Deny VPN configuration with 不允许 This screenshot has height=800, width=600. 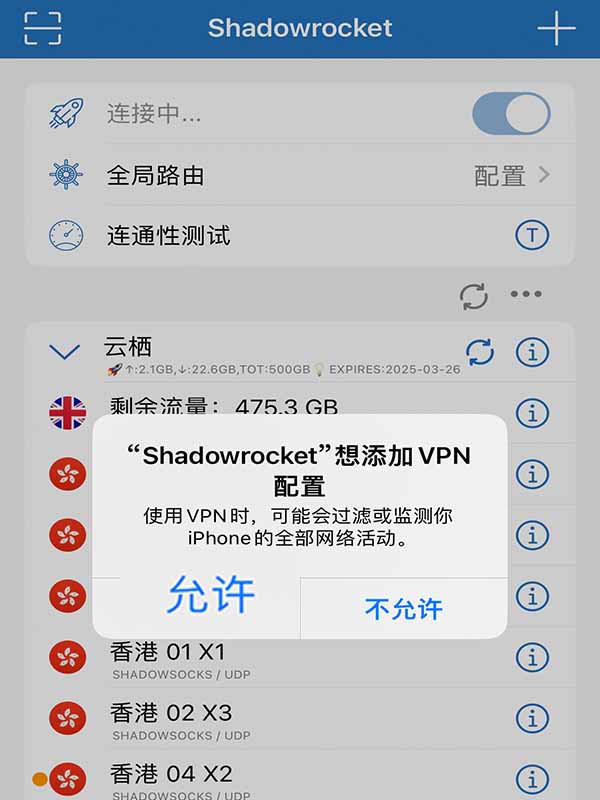403,608
